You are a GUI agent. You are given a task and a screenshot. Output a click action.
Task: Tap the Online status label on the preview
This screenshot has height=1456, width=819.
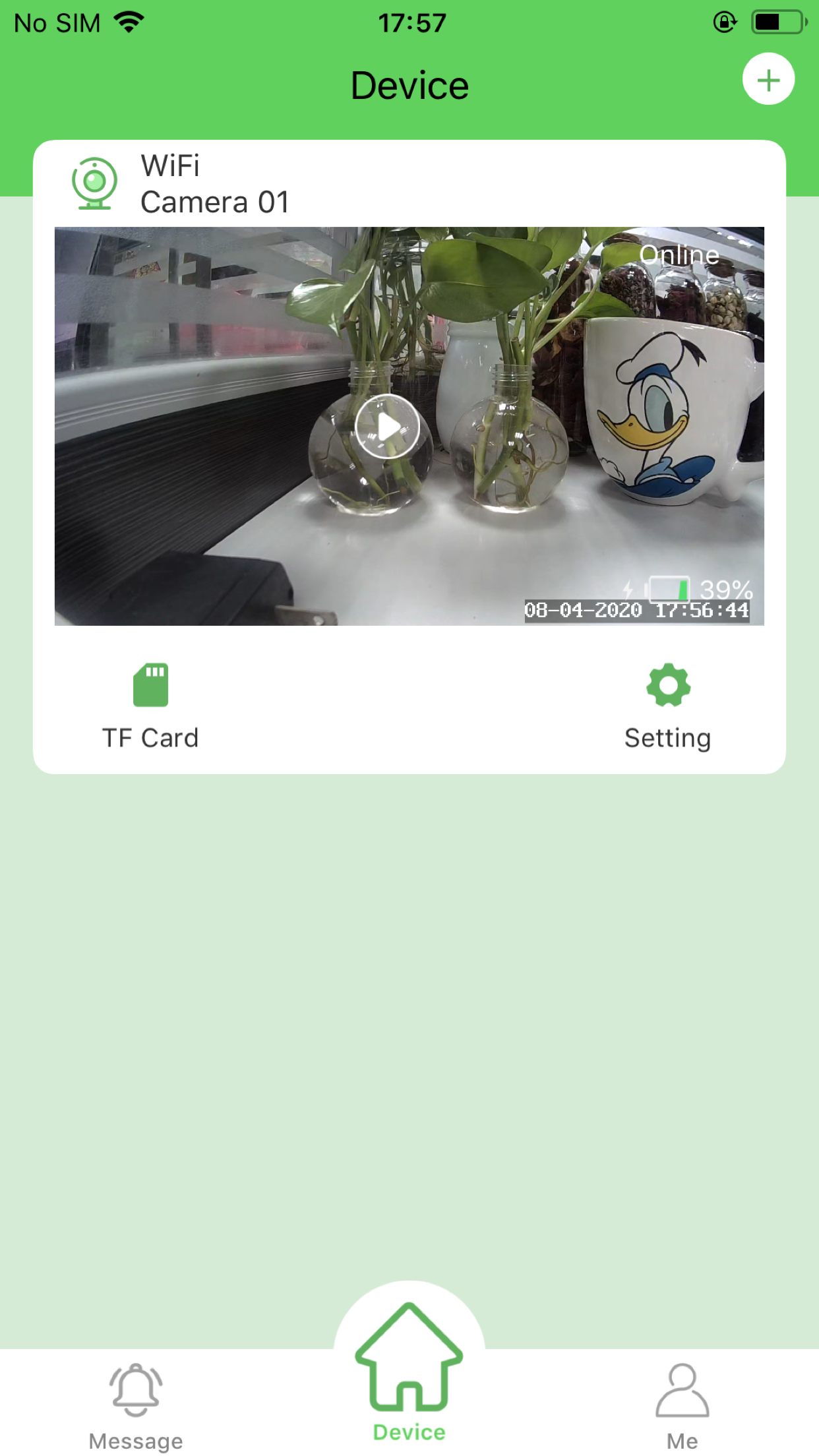tap(679, 254)
